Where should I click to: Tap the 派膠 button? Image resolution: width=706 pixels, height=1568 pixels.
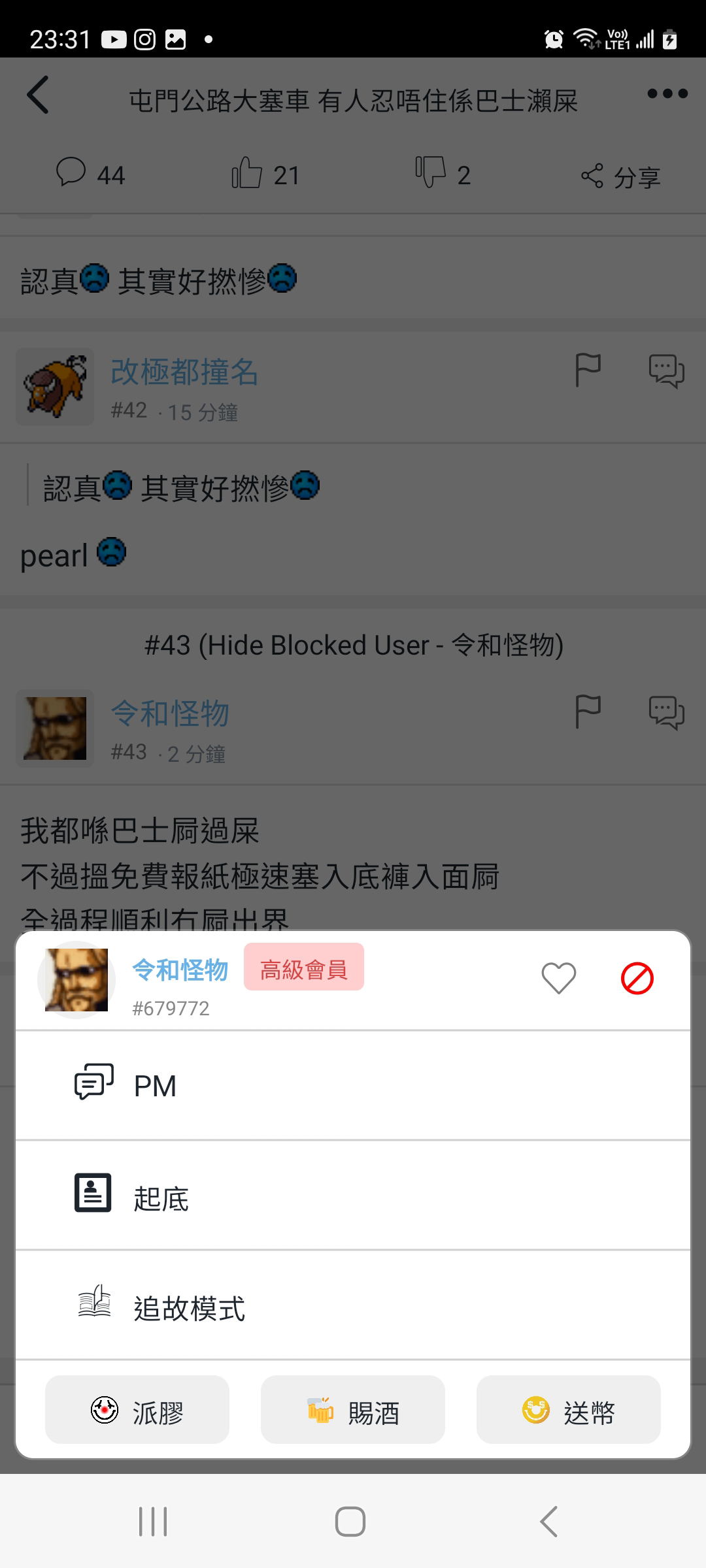tap(137, 1409)
